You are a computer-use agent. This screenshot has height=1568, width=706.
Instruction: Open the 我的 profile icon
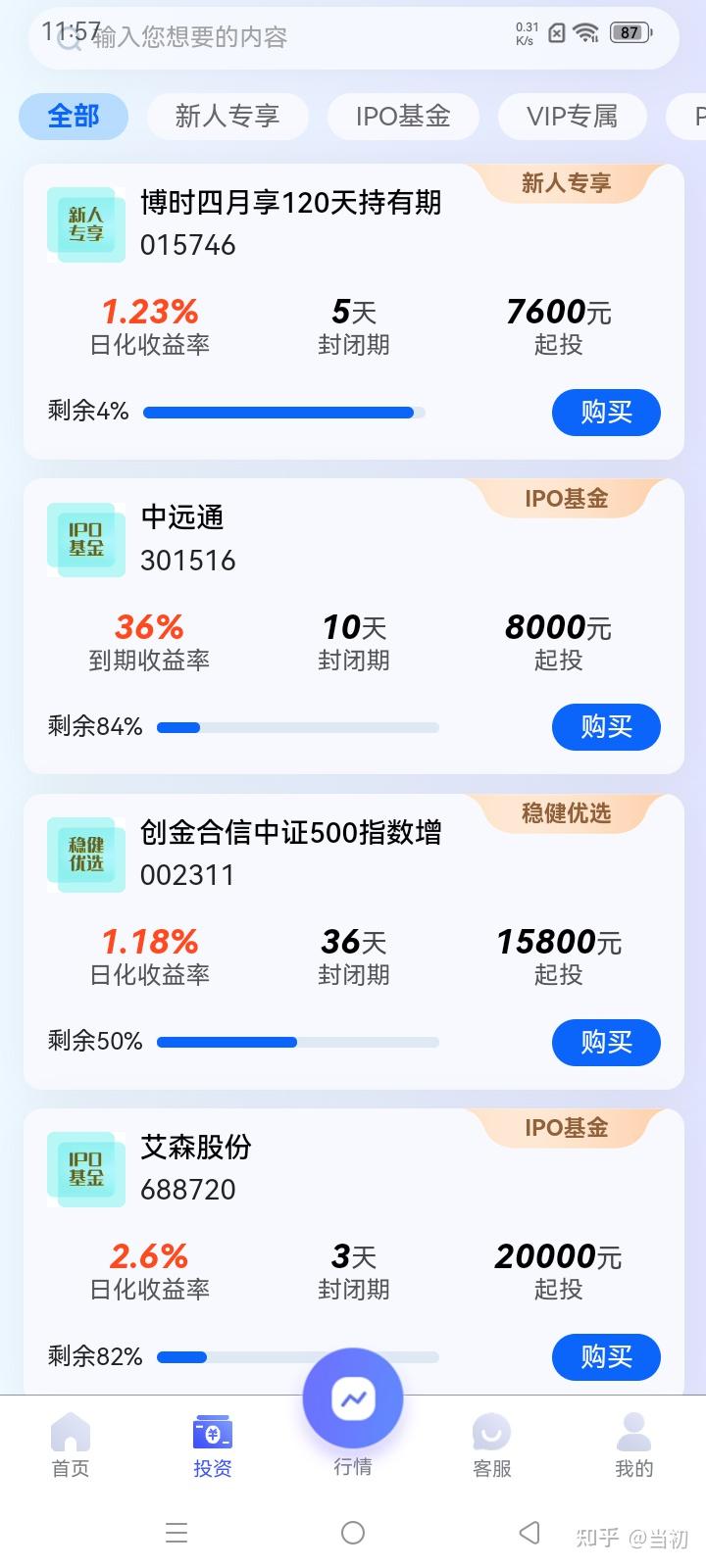tap(633, 1433)
